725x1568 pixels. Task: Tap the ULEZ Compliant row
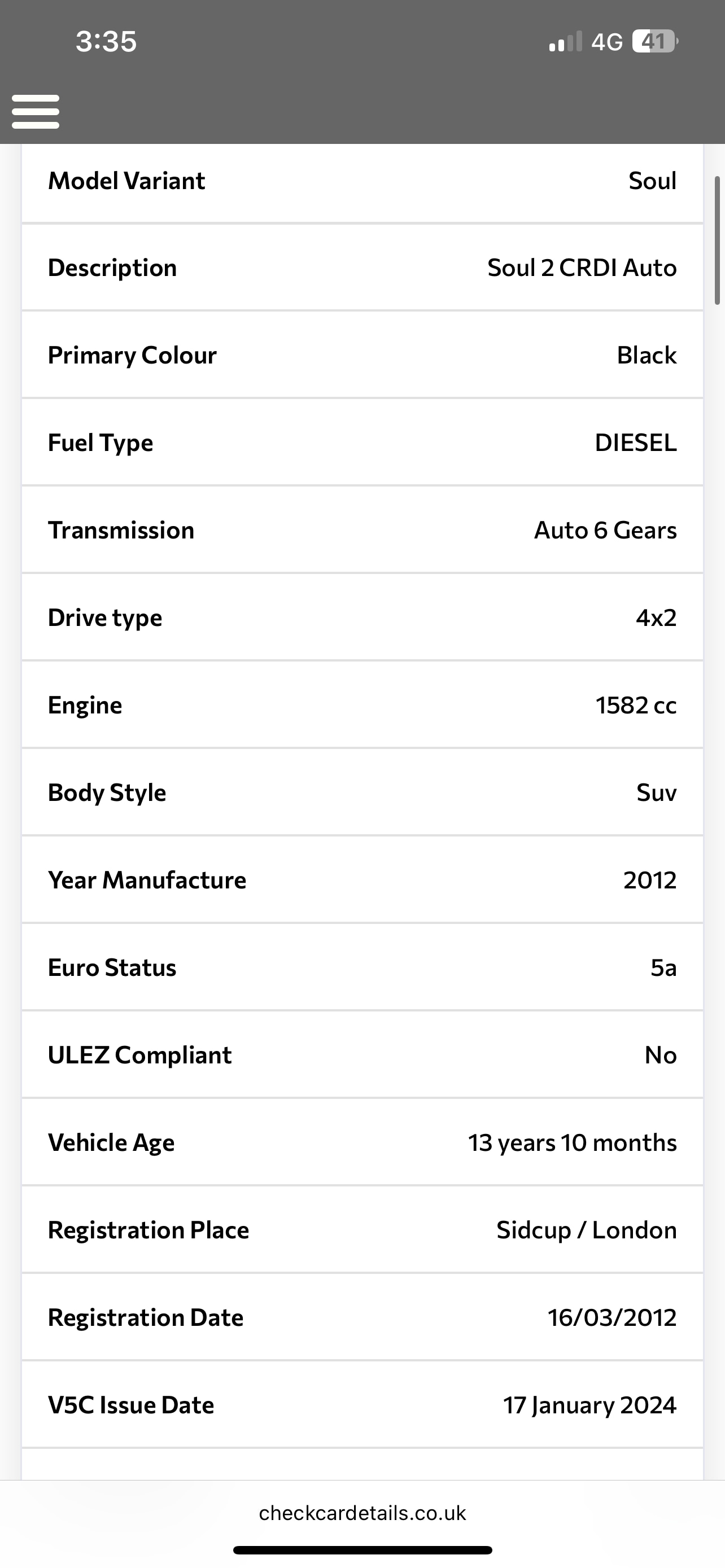[x=362, y=1055]
